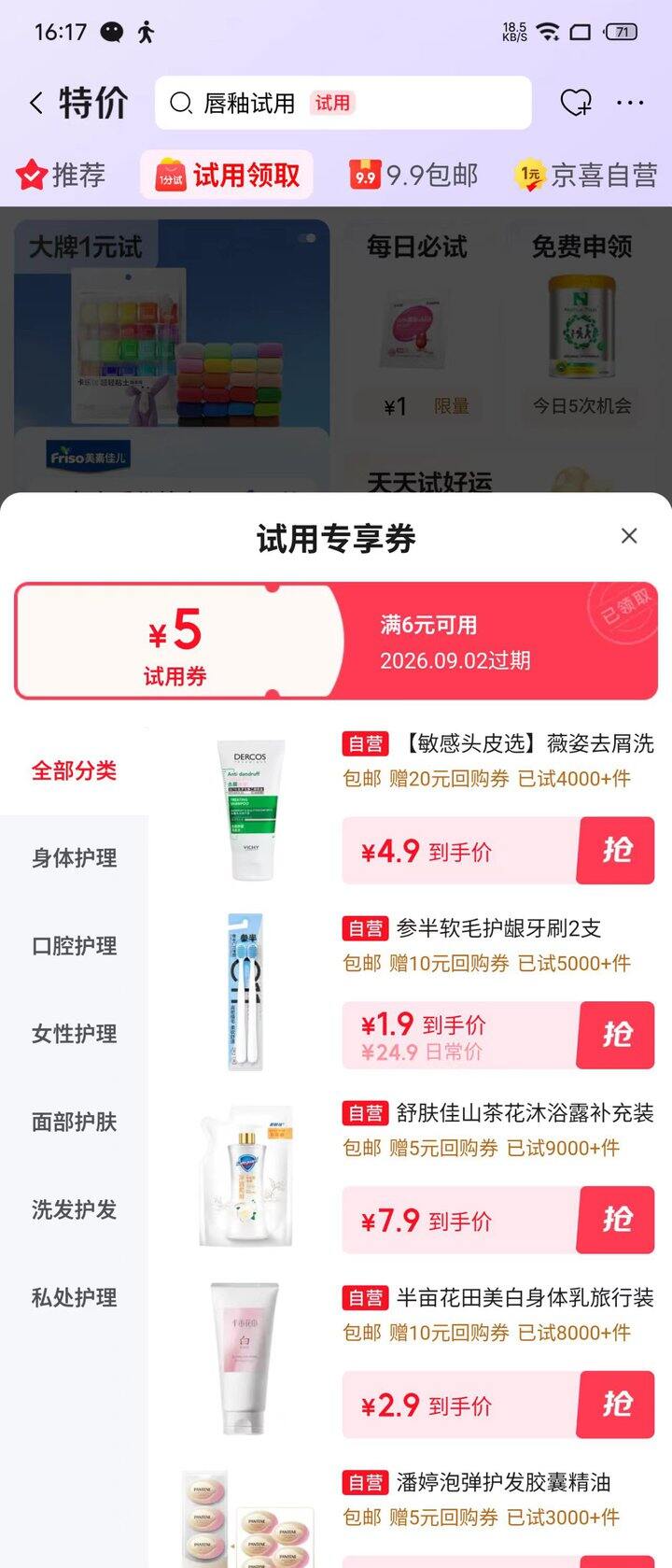
Task: Tap 抢 for 半亩花田美白身体乳旅行装
Action: pos(616,1405)
